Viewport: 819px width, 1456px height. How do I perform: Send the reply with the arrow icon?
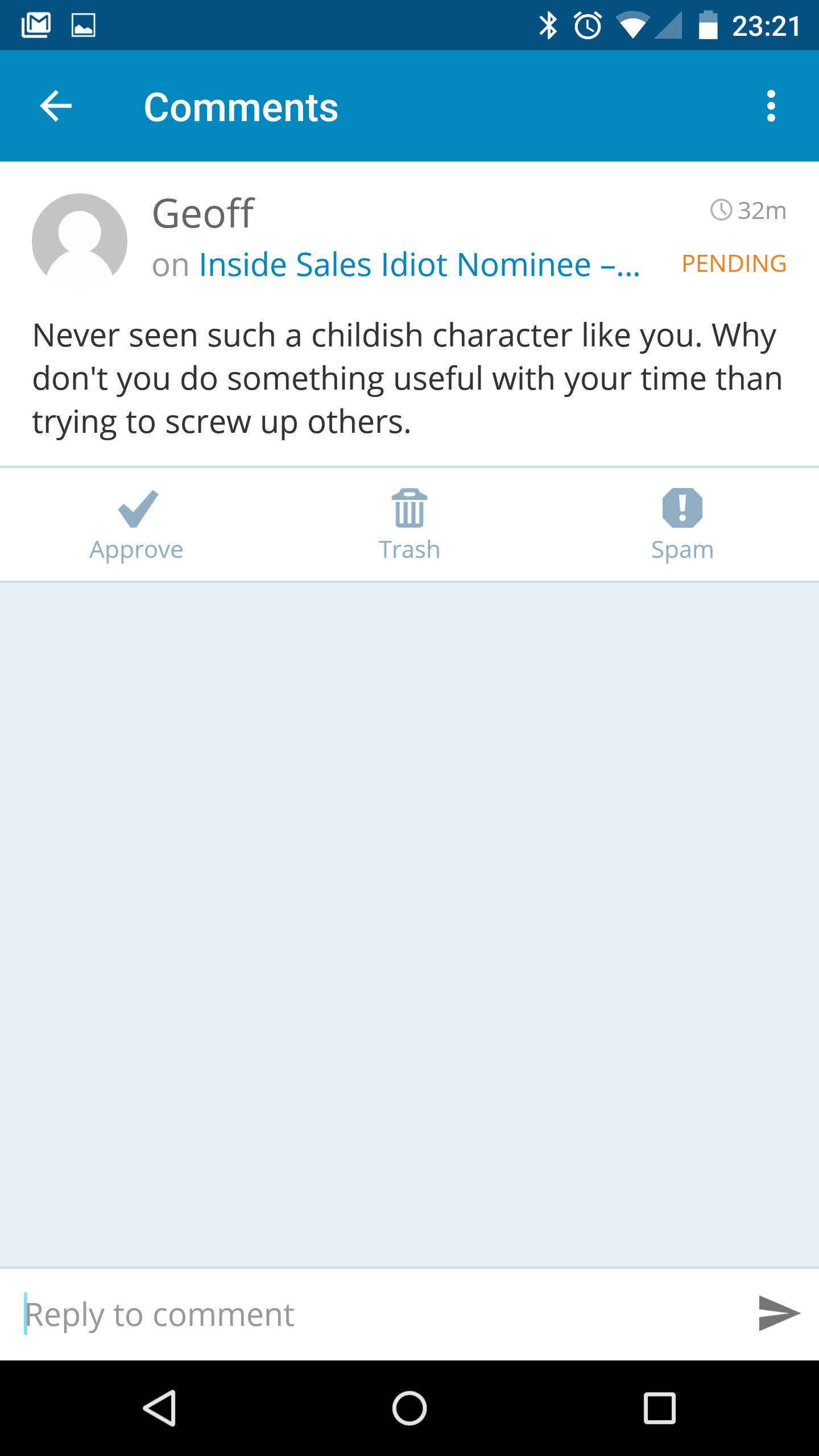pos(779,1314)
